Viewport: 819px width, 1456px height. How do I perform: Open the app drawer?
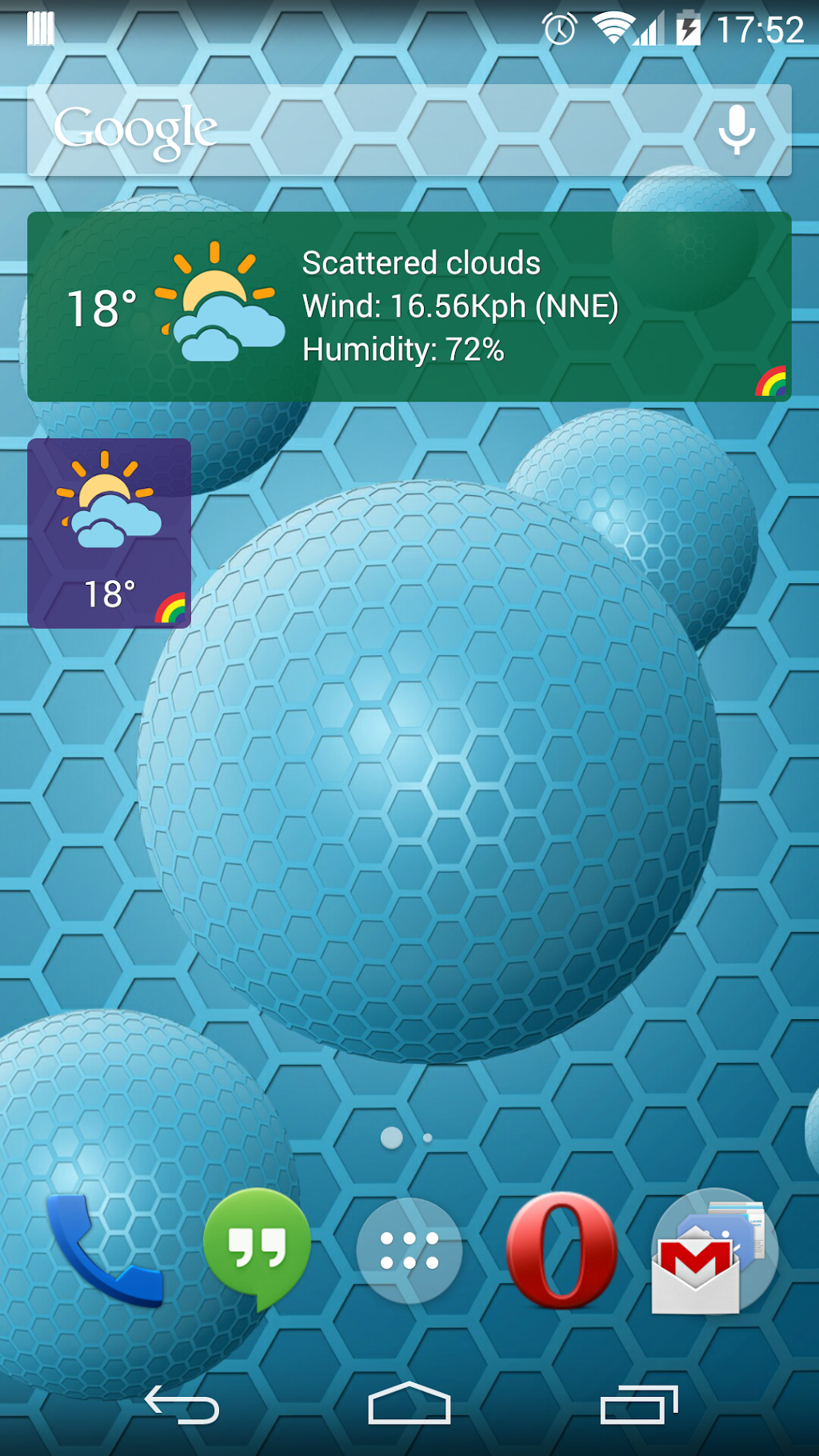409,1250
